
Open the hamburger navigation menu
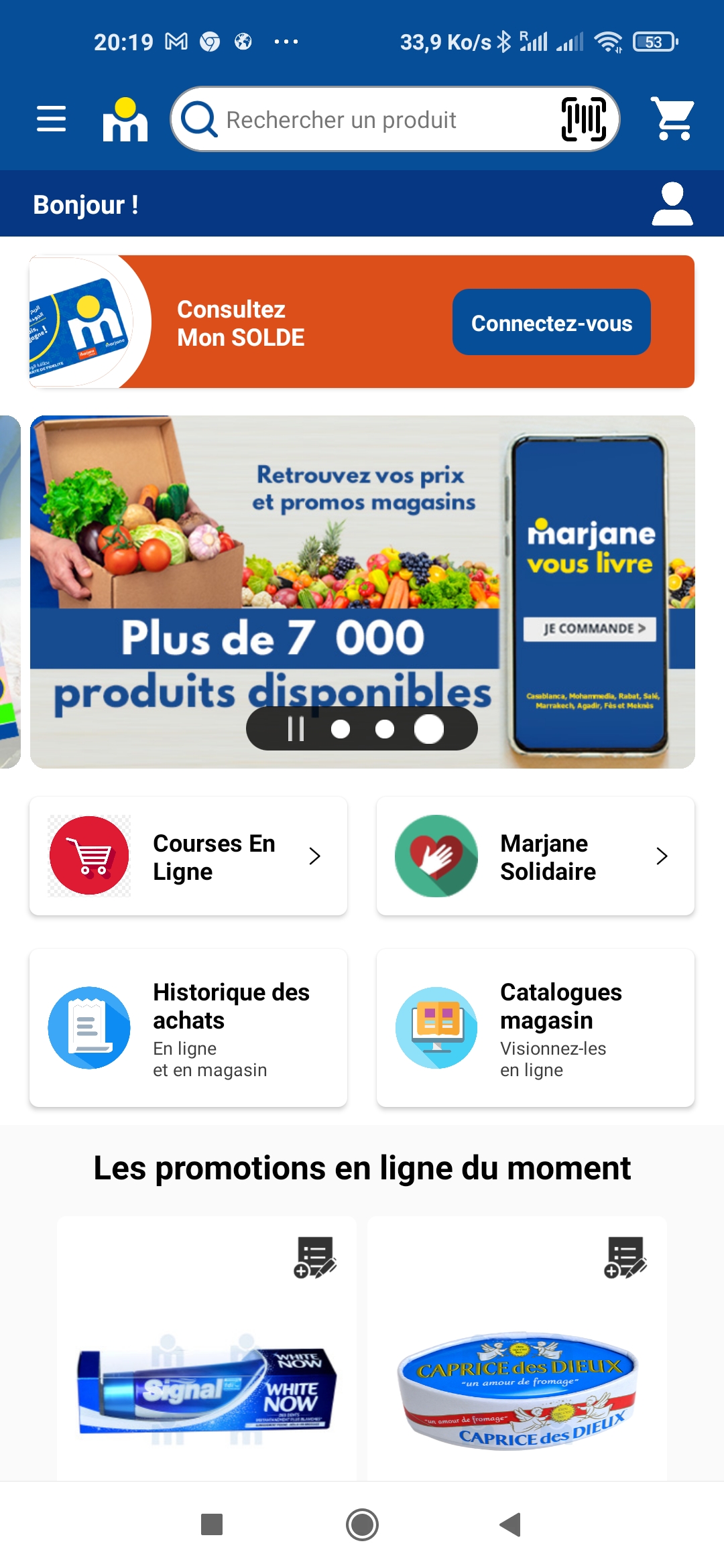click(x=51, y=119)
